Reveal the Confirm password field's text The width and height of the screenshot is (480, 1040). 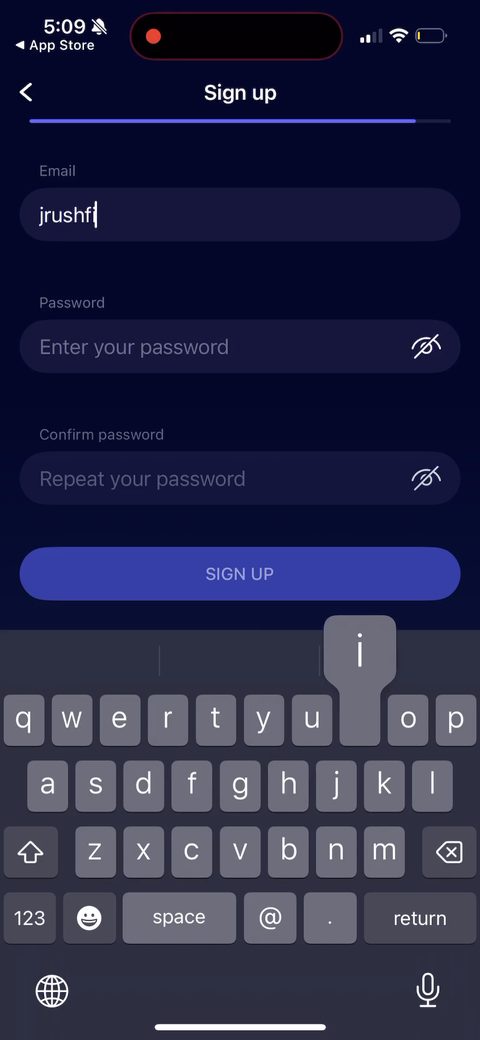[x=426, y=478]
